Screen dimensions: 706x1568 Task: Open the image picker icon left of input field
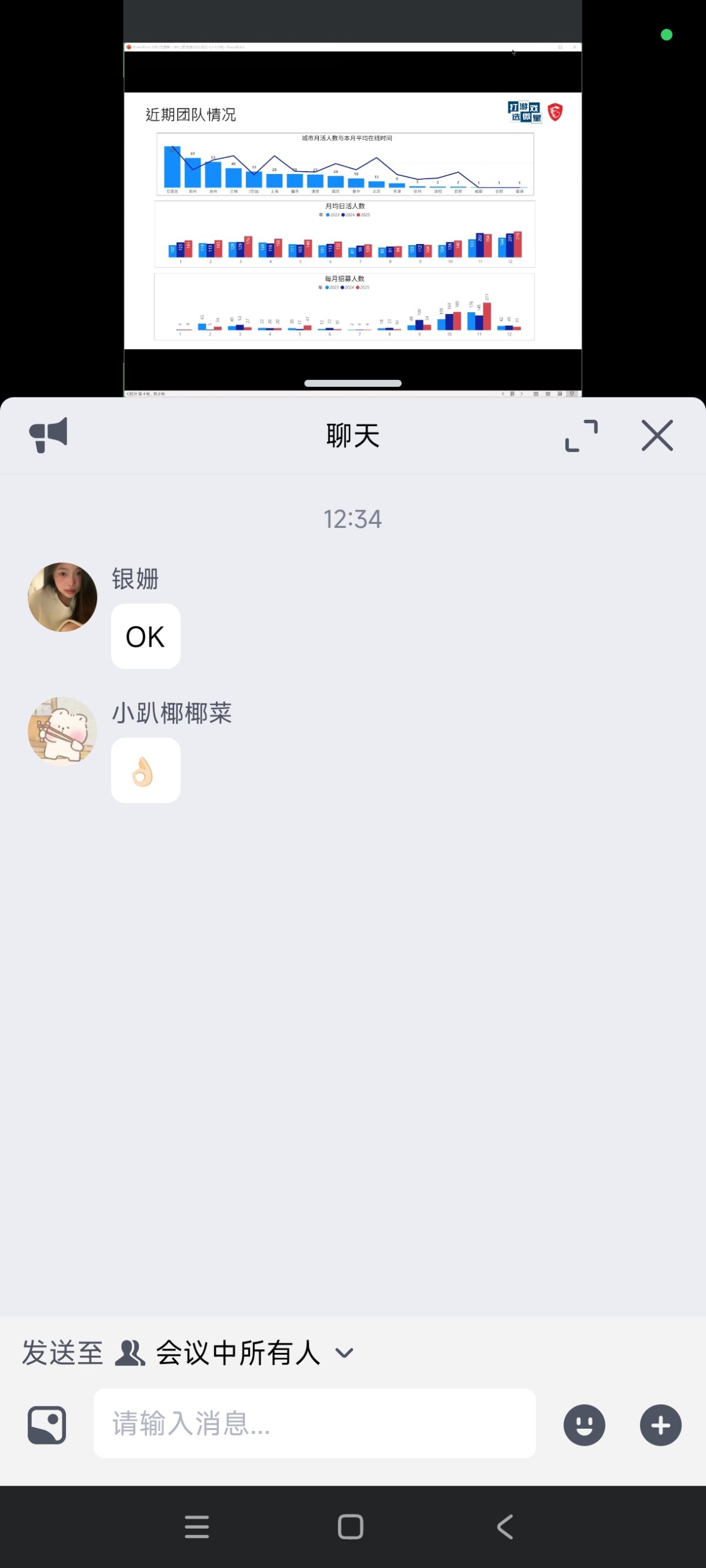pyautogui.click(x=46, y=1425)
